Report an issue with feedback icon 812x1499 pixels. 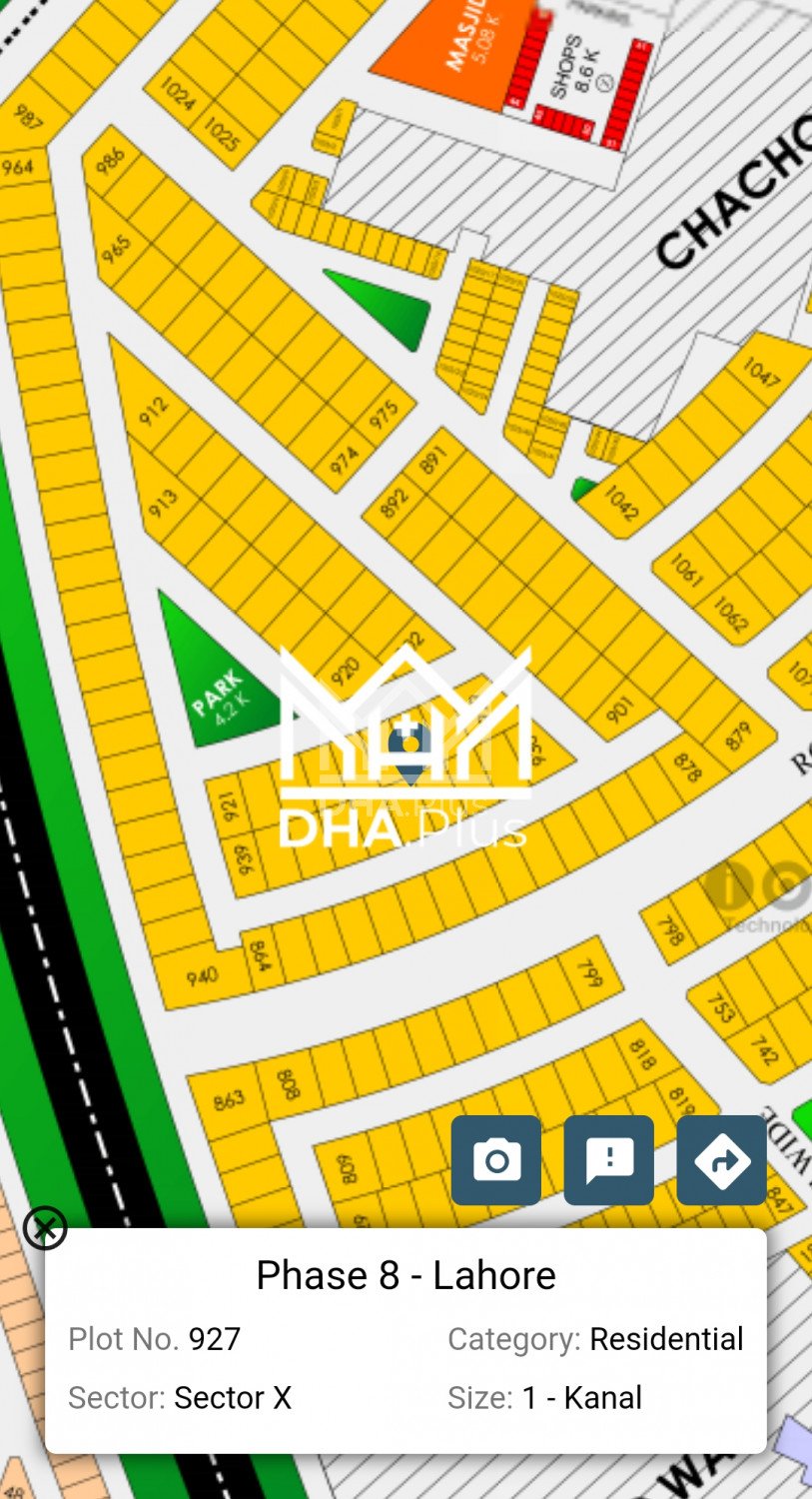pyautogui.click(x=609, y=1160)
